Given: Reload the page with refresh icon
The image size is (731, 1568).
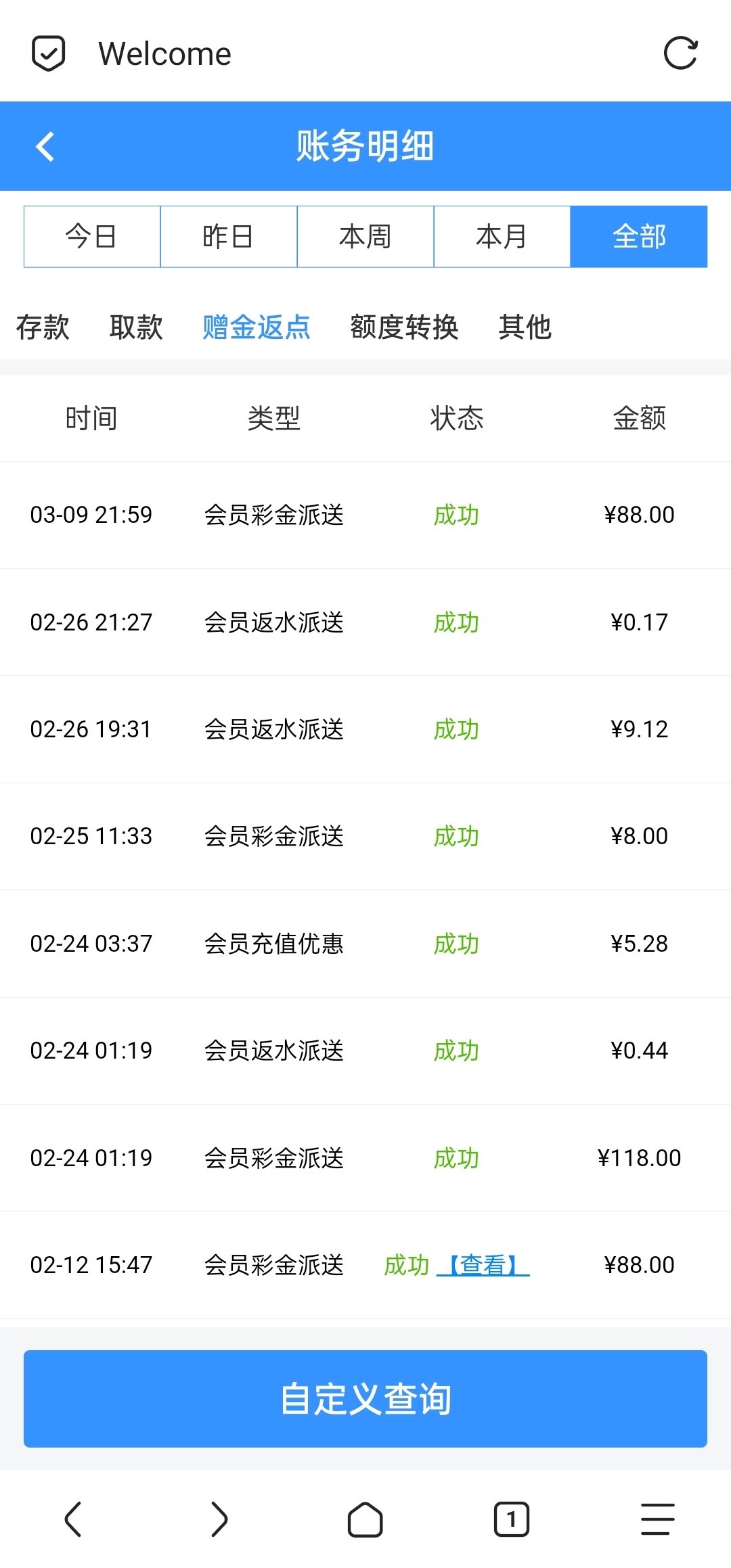Looking at the screenshot, I should [680, 53].
